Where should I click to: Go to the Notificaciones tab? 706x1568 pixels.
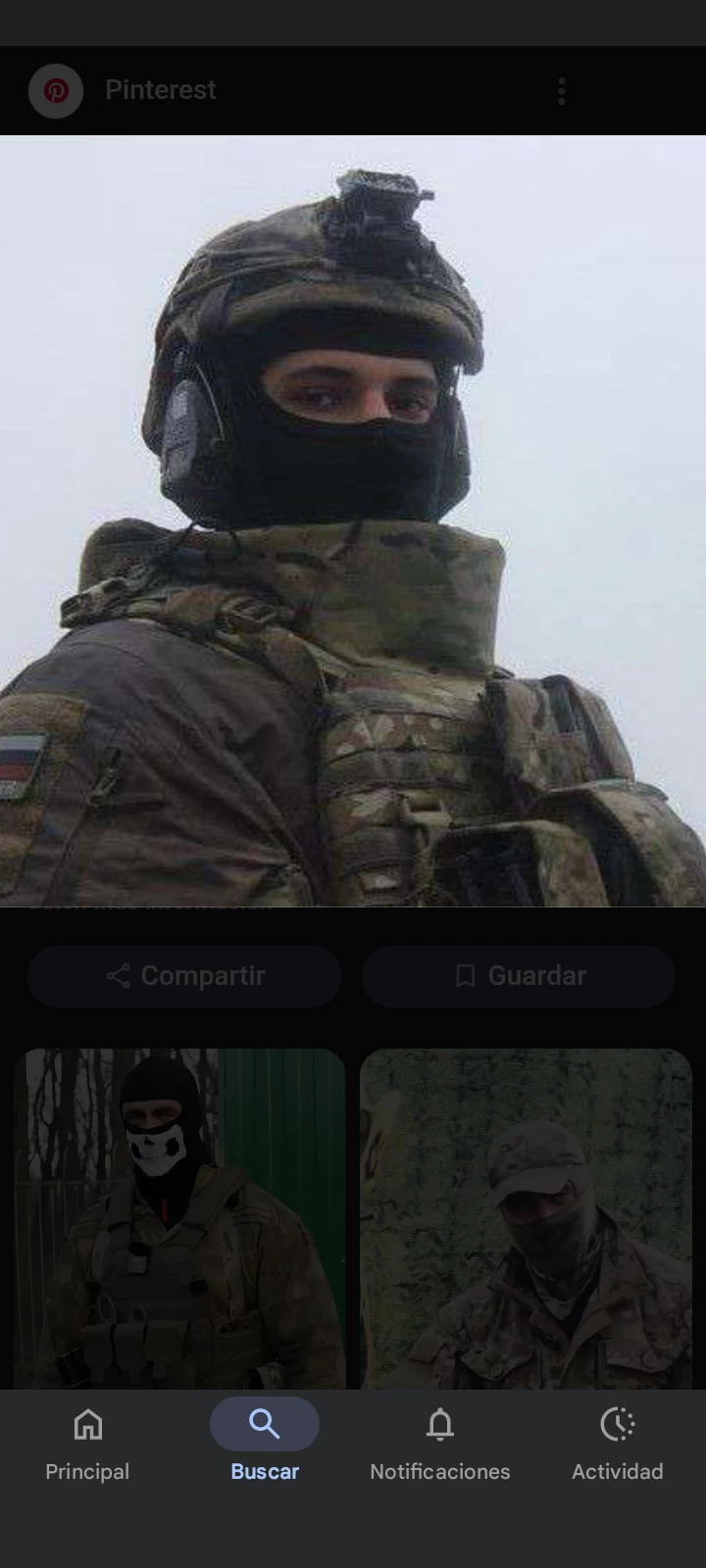tap(440, 1444)
